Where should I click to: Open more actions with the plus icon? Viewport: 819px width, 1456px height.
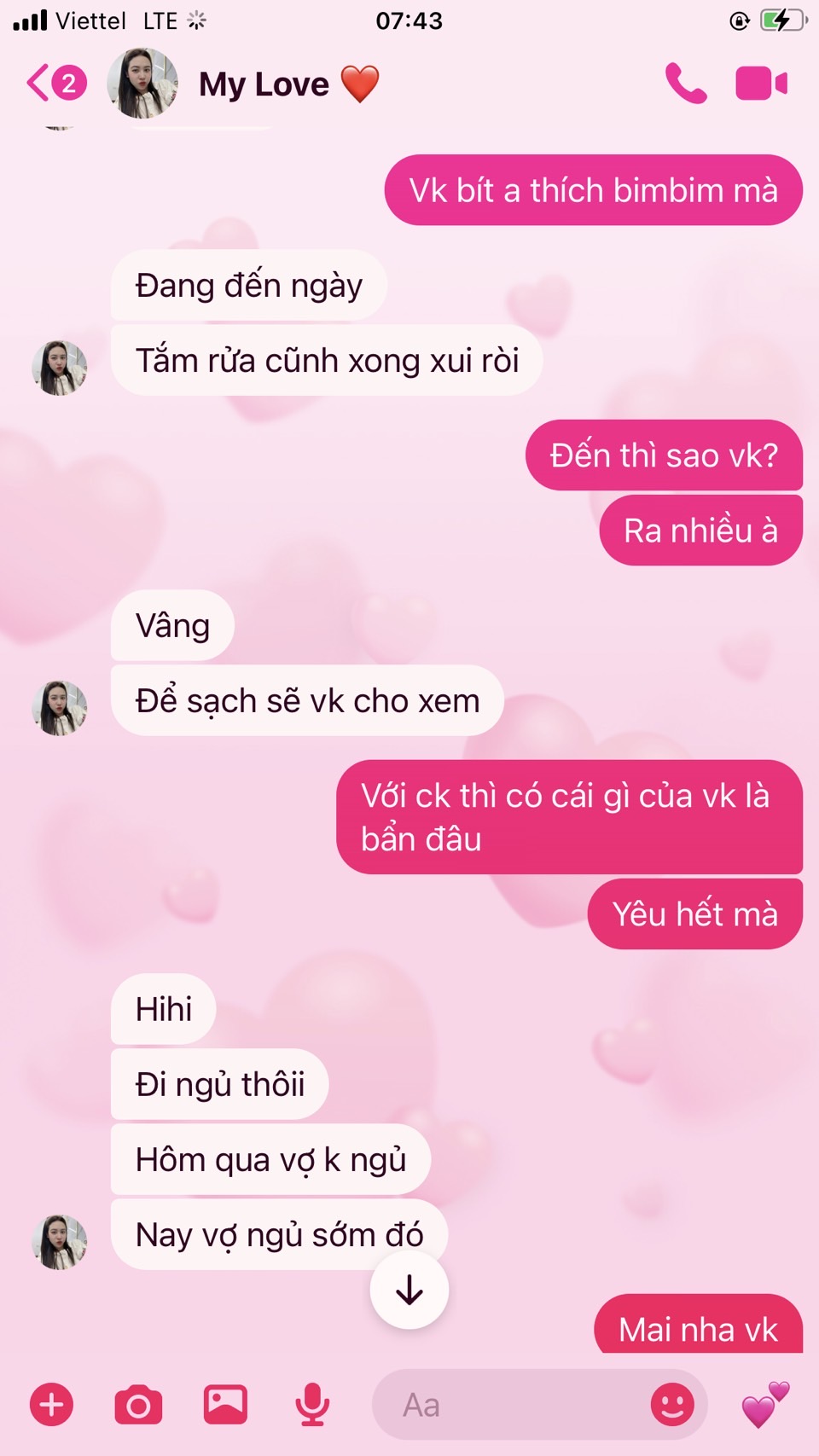(52, 1404)
